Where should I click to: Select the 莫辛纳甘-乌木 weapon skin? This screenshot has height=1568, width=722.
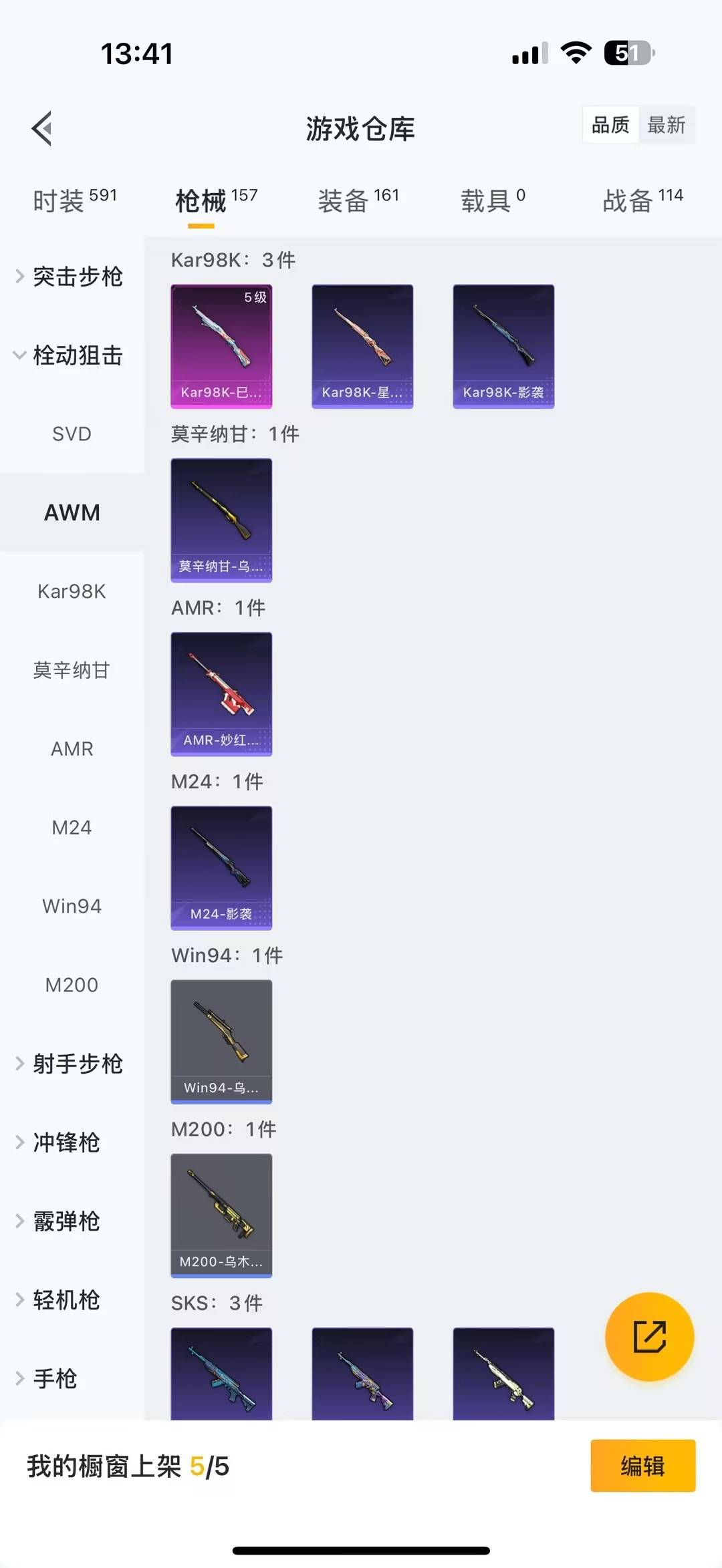(221, 521)
